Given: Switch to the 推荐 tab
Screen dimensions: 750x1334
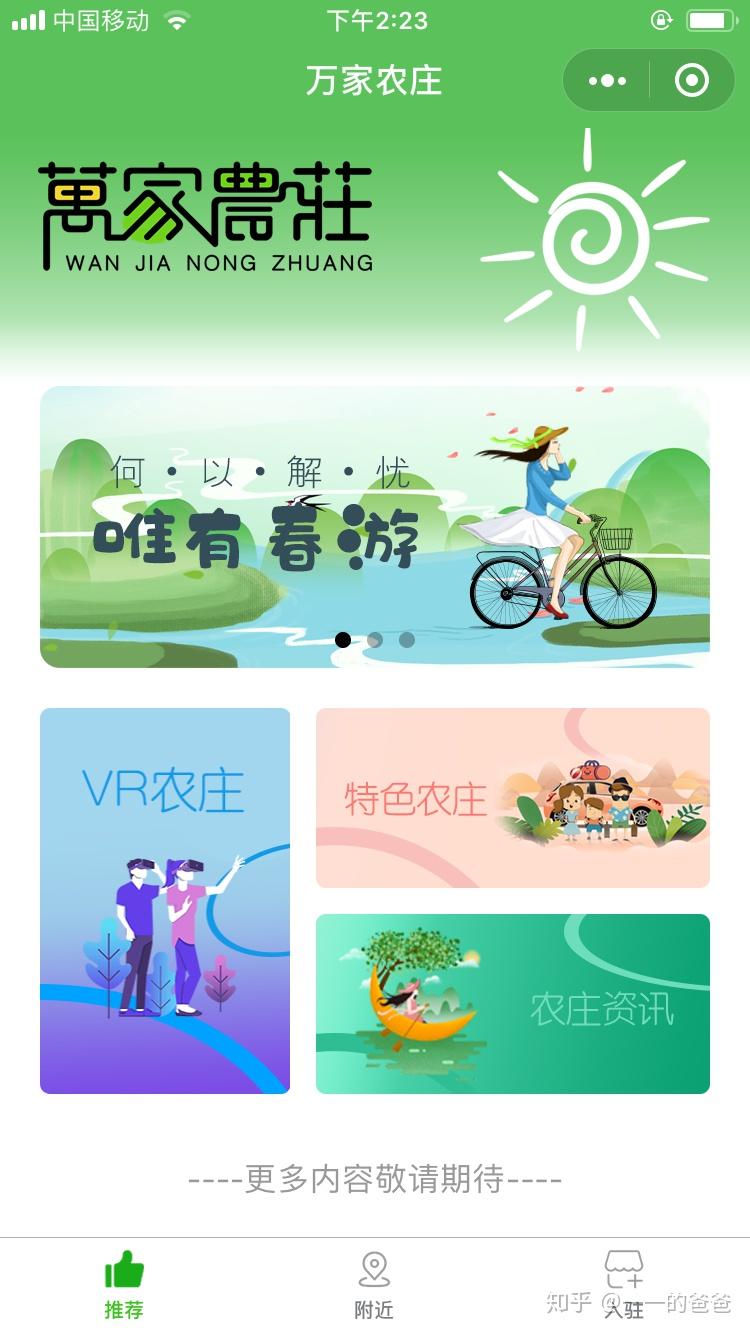Looking at the screenshot, I should 124,1285.
